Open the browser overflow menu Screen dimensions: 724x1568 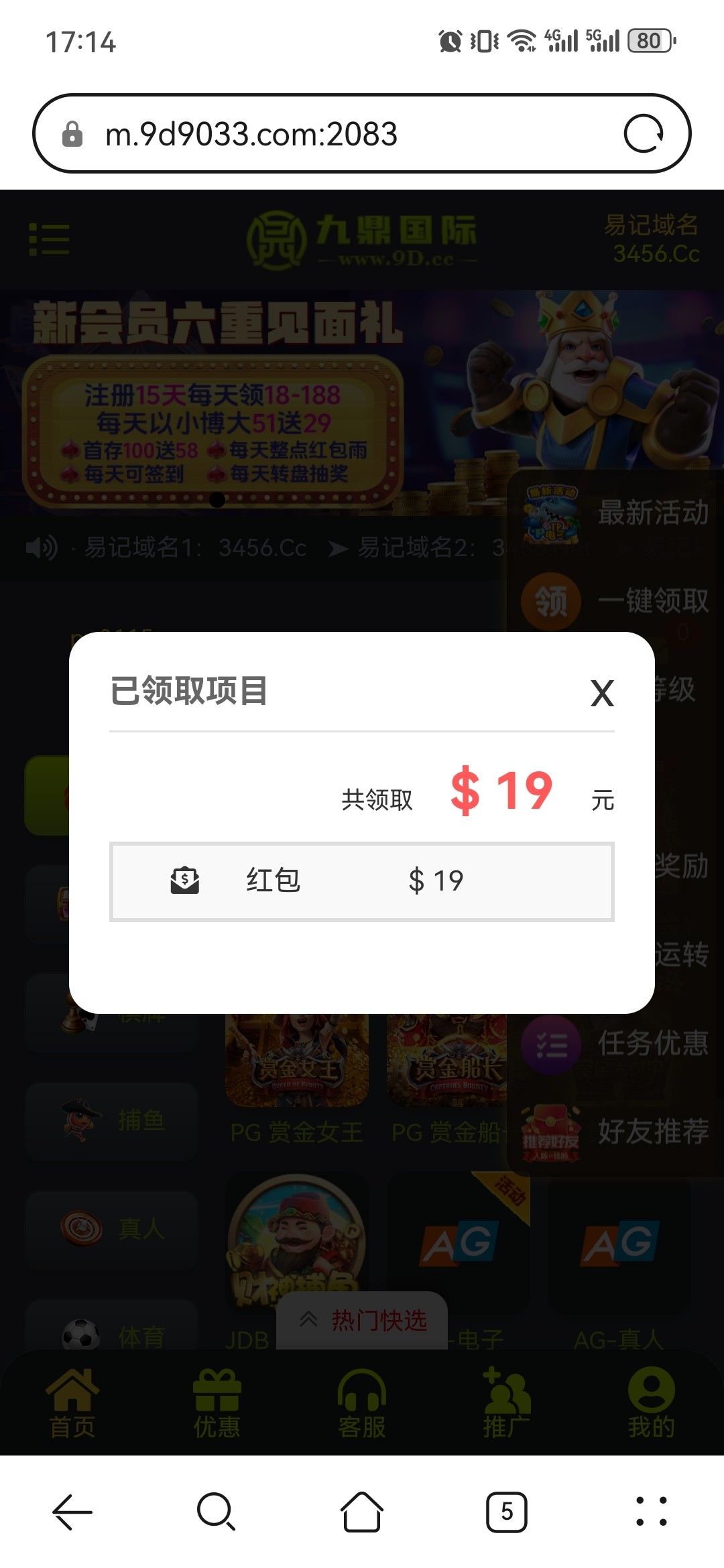point(652,1512)
